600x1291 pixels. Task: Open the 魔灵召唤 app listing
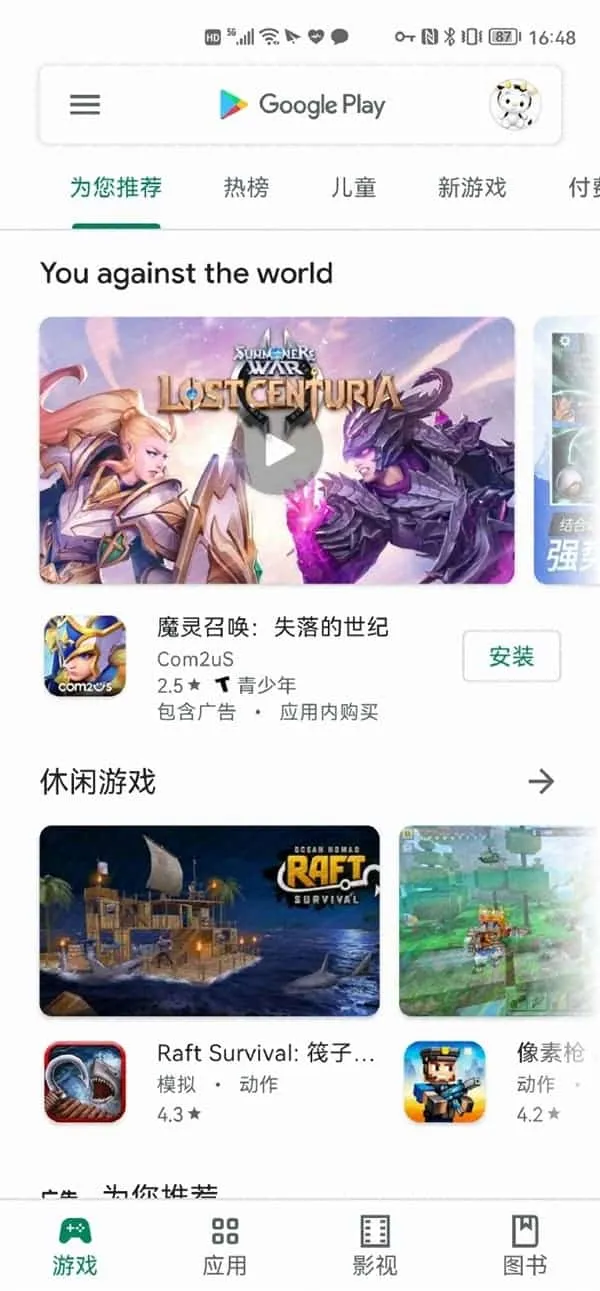[272, 628]
